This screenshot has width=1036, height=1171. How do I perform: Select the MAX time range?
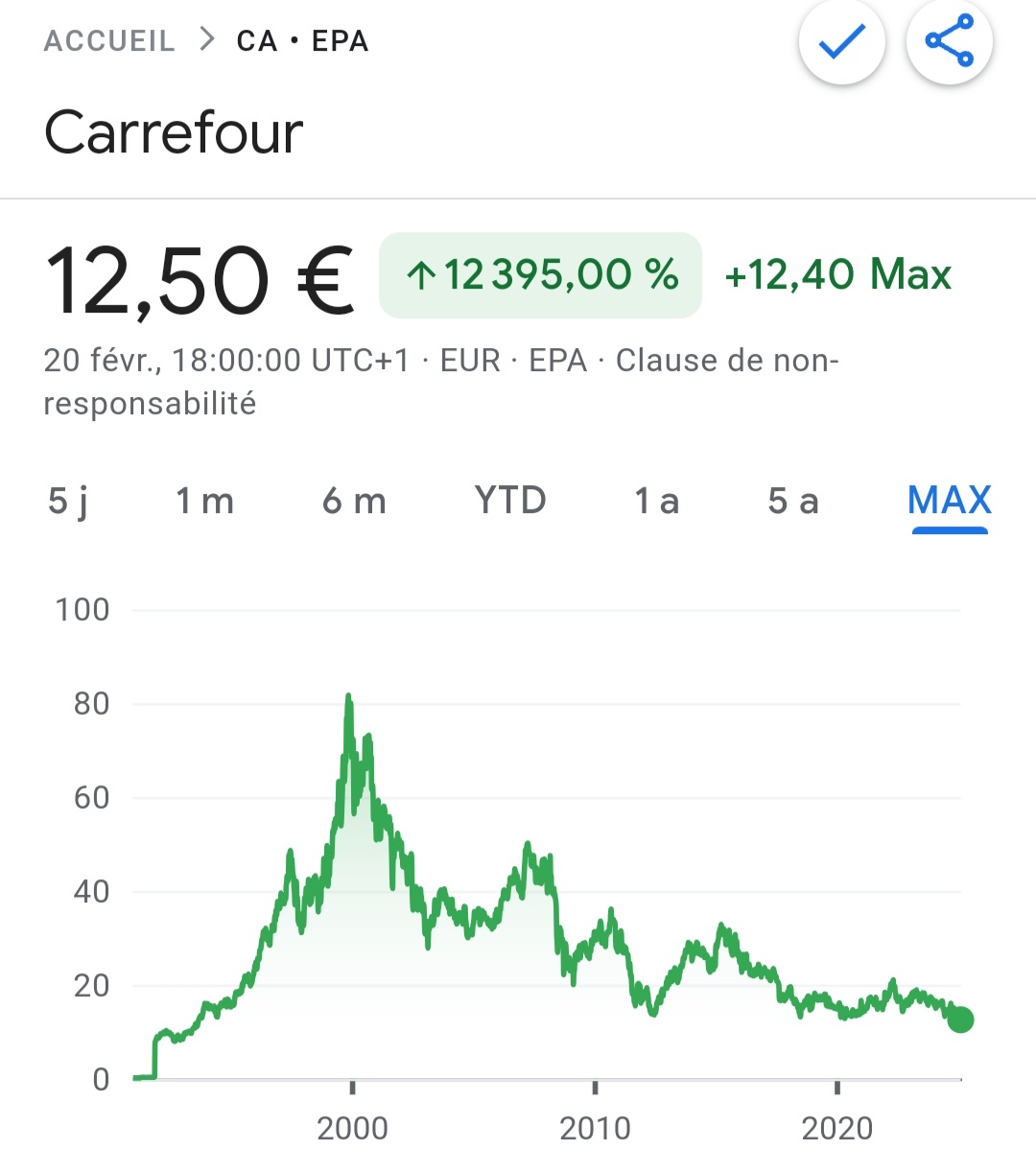point(949,501)
